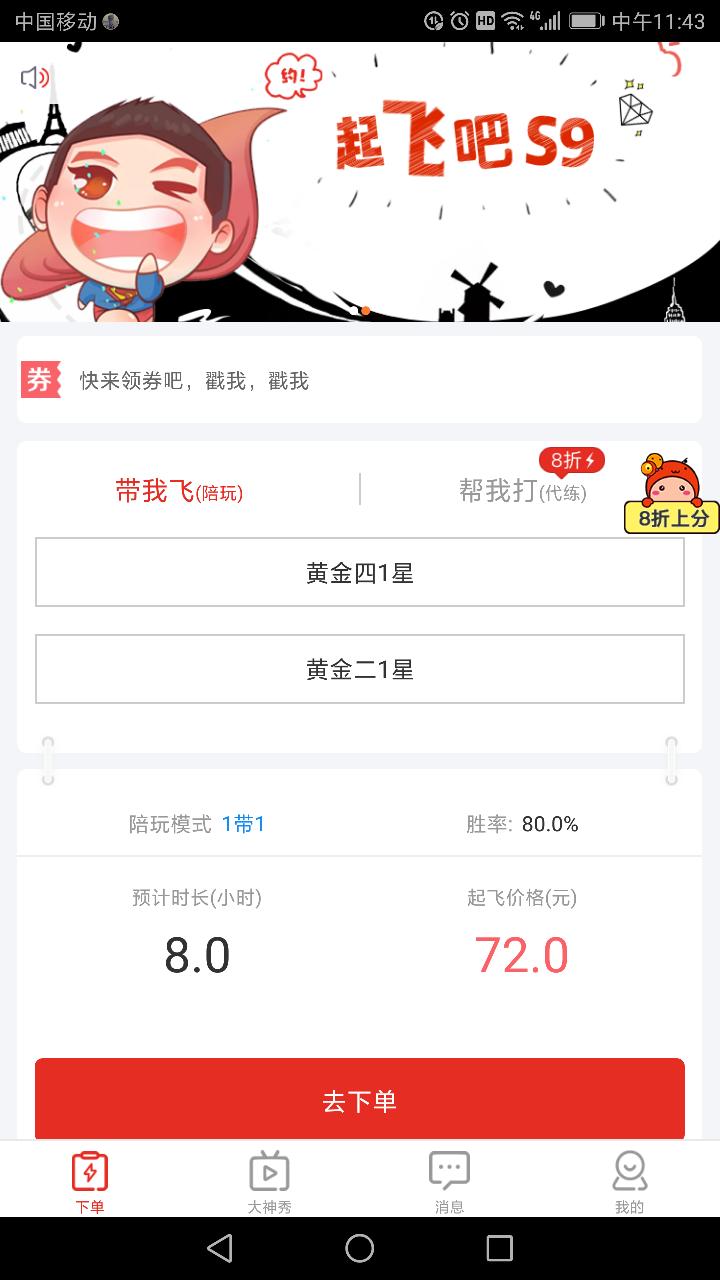Select the 带我飞(陪玩) tab
The image size is (720, 1280).
click(180, 491)
